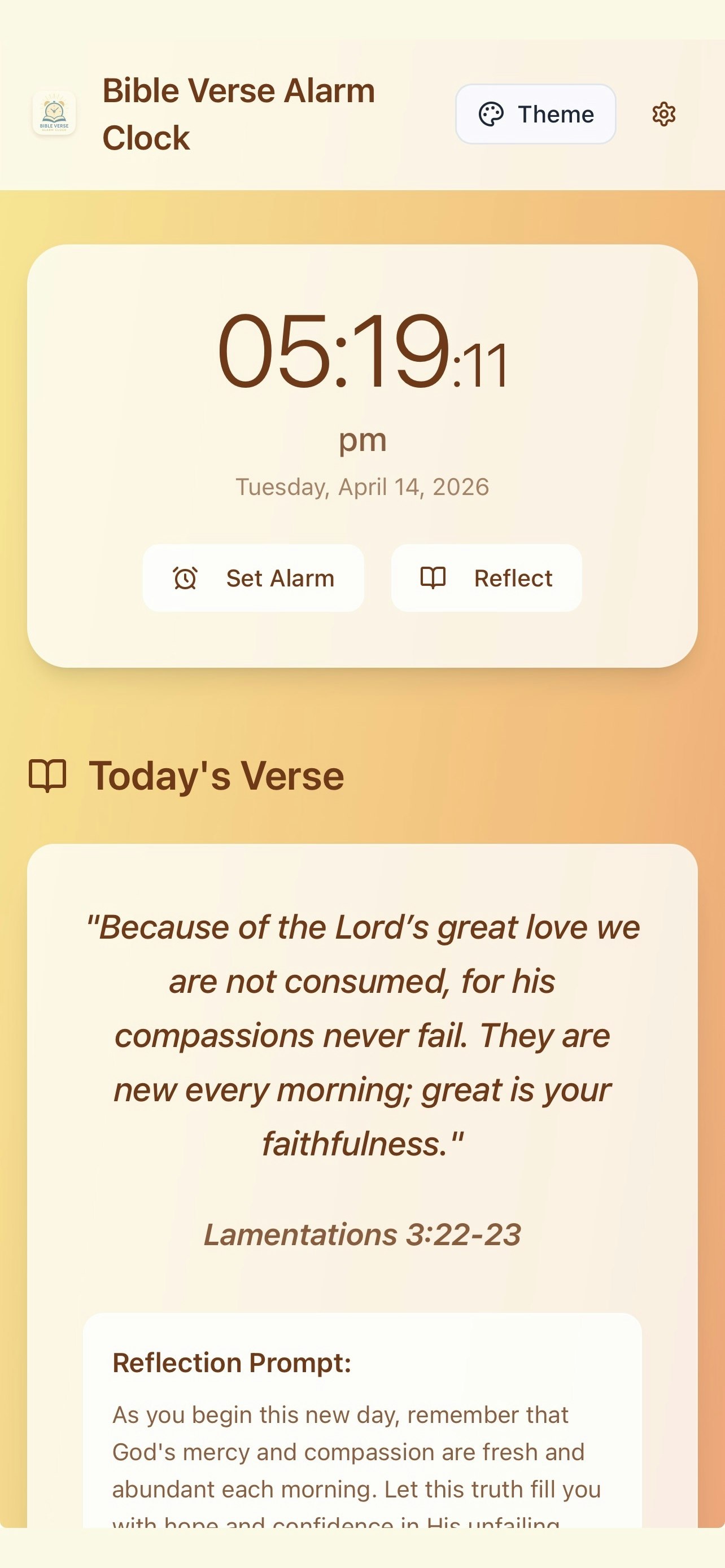Open the palette icon in the Theme button
This screenshot has height=1568, width=725.
coord(491,114)
